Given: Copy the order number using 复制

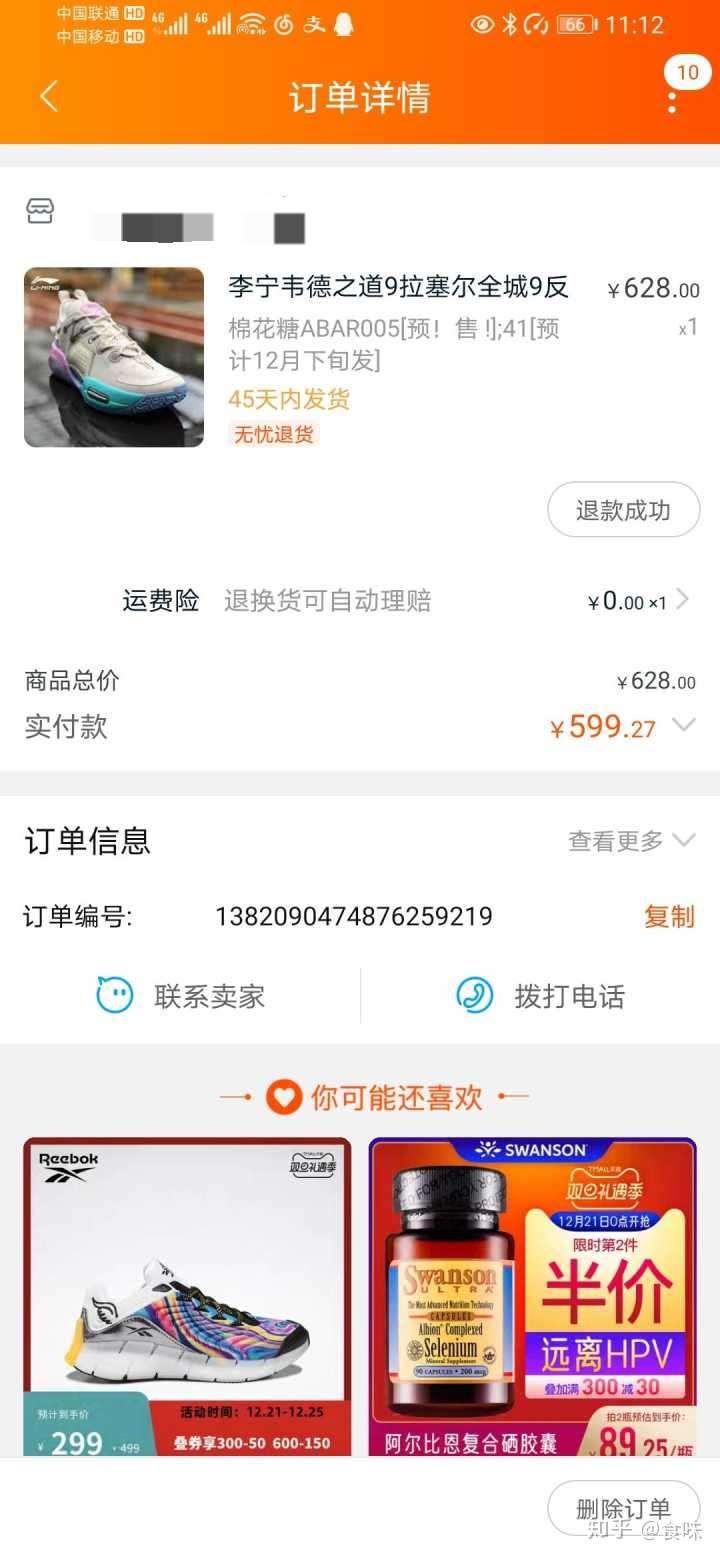Looking at the screenshot, I should click(x=668, y=917).
